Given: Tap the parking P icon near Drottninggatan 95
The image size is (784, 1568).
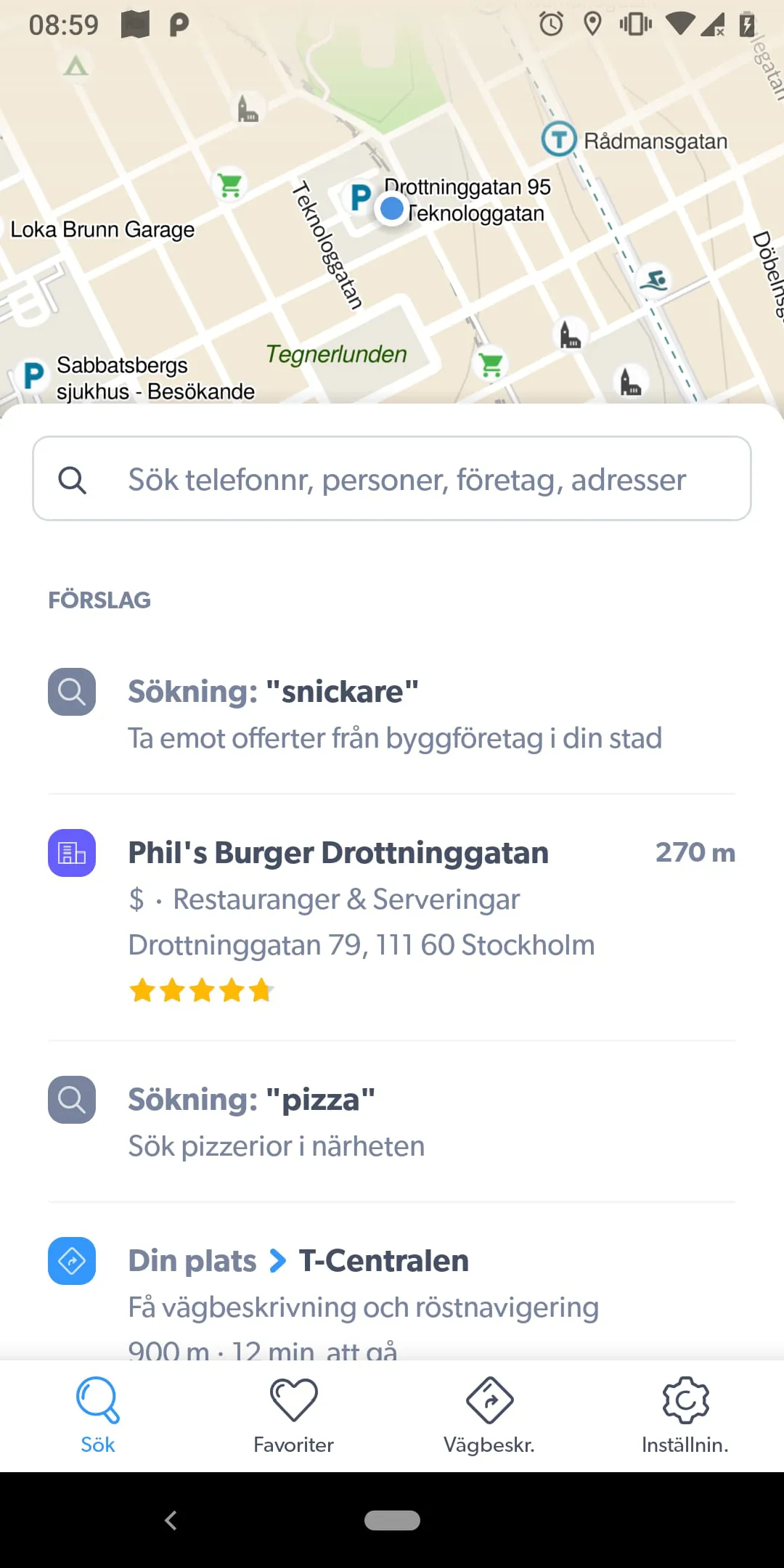Looking at the screenshot, I should tap(359, 197).
